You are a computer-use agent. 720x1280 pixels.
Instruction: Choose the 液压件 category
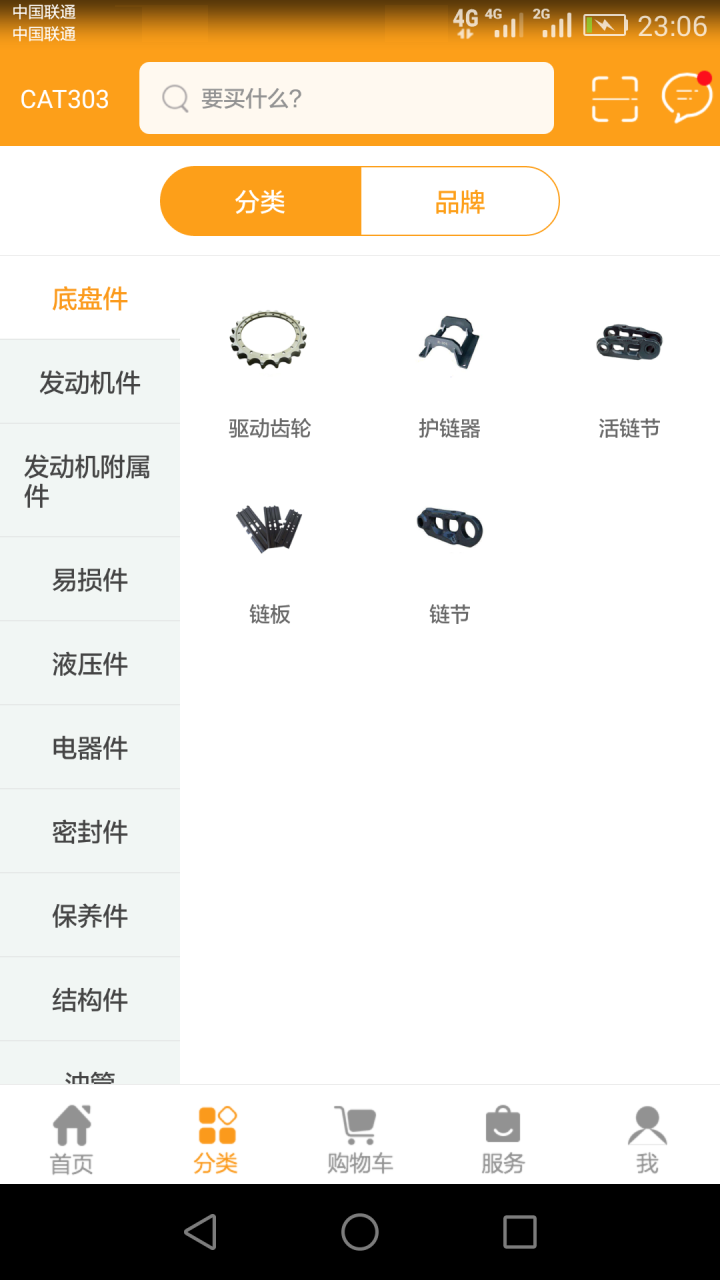click(90, 664)
